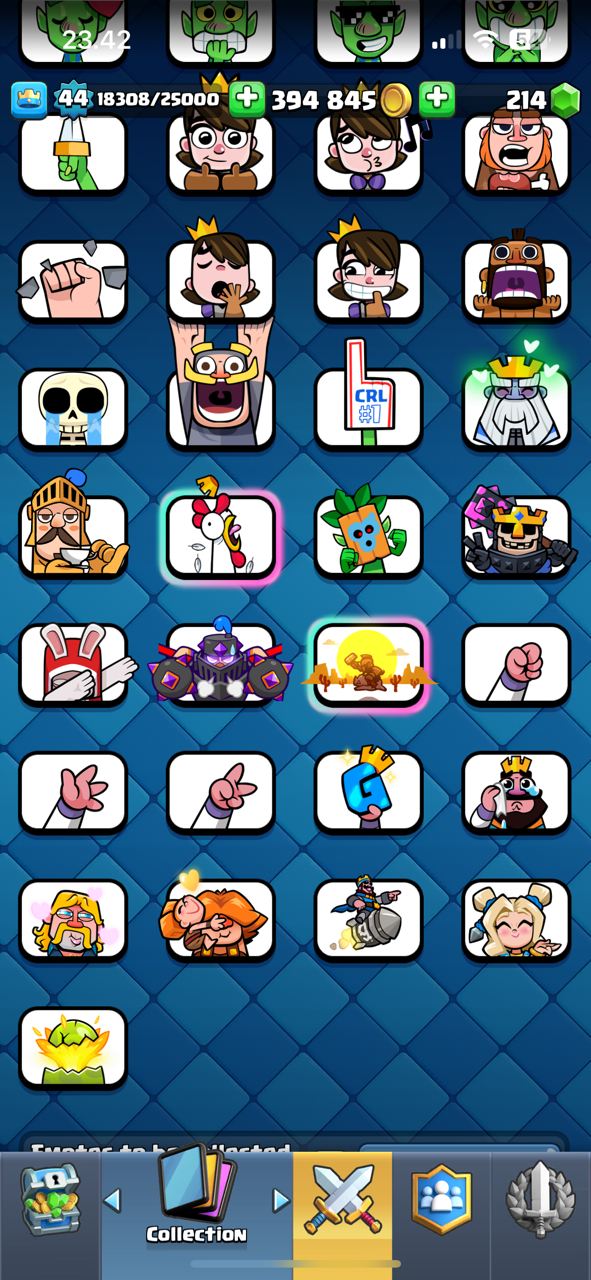591x1280 pixels.
Task: Select the knight drinking tea emote
Action: pyautogui.click(x=73, y=530)
